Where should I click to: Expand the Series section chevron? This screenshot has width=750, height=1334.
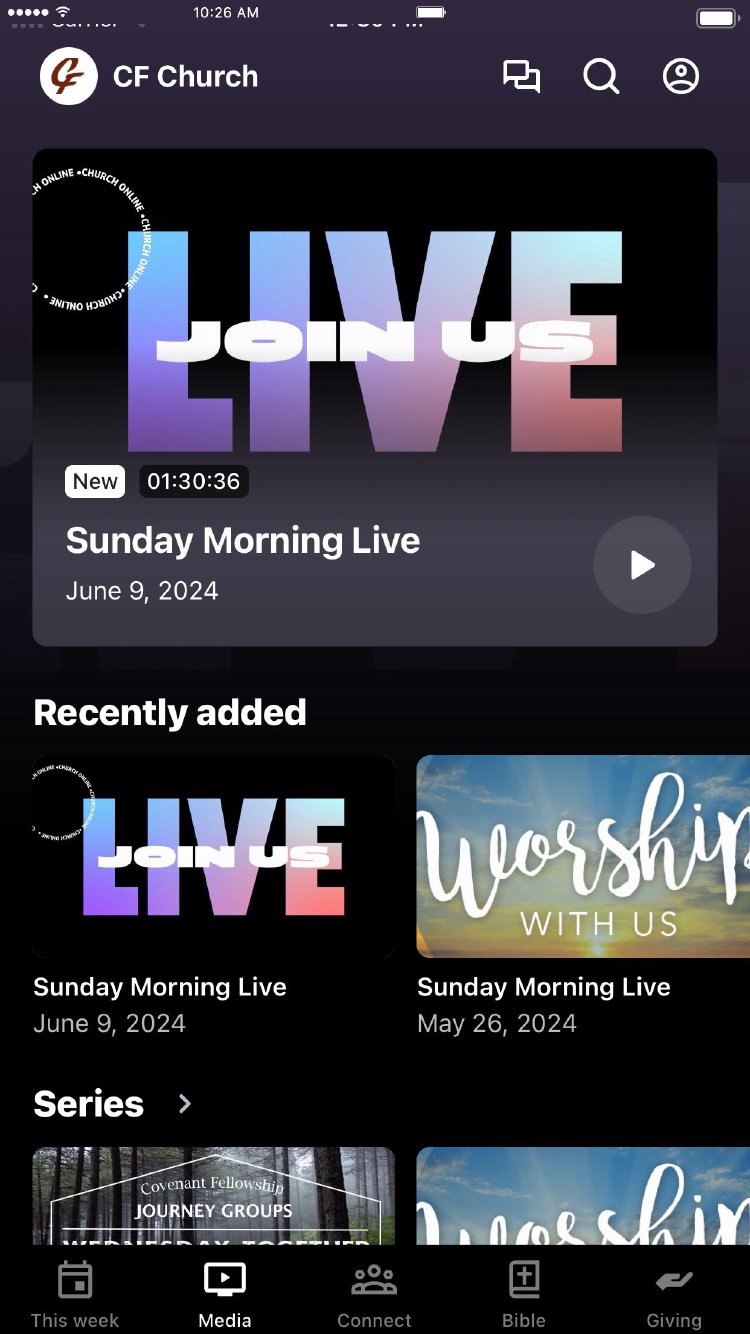click(x=185, y=1103)
